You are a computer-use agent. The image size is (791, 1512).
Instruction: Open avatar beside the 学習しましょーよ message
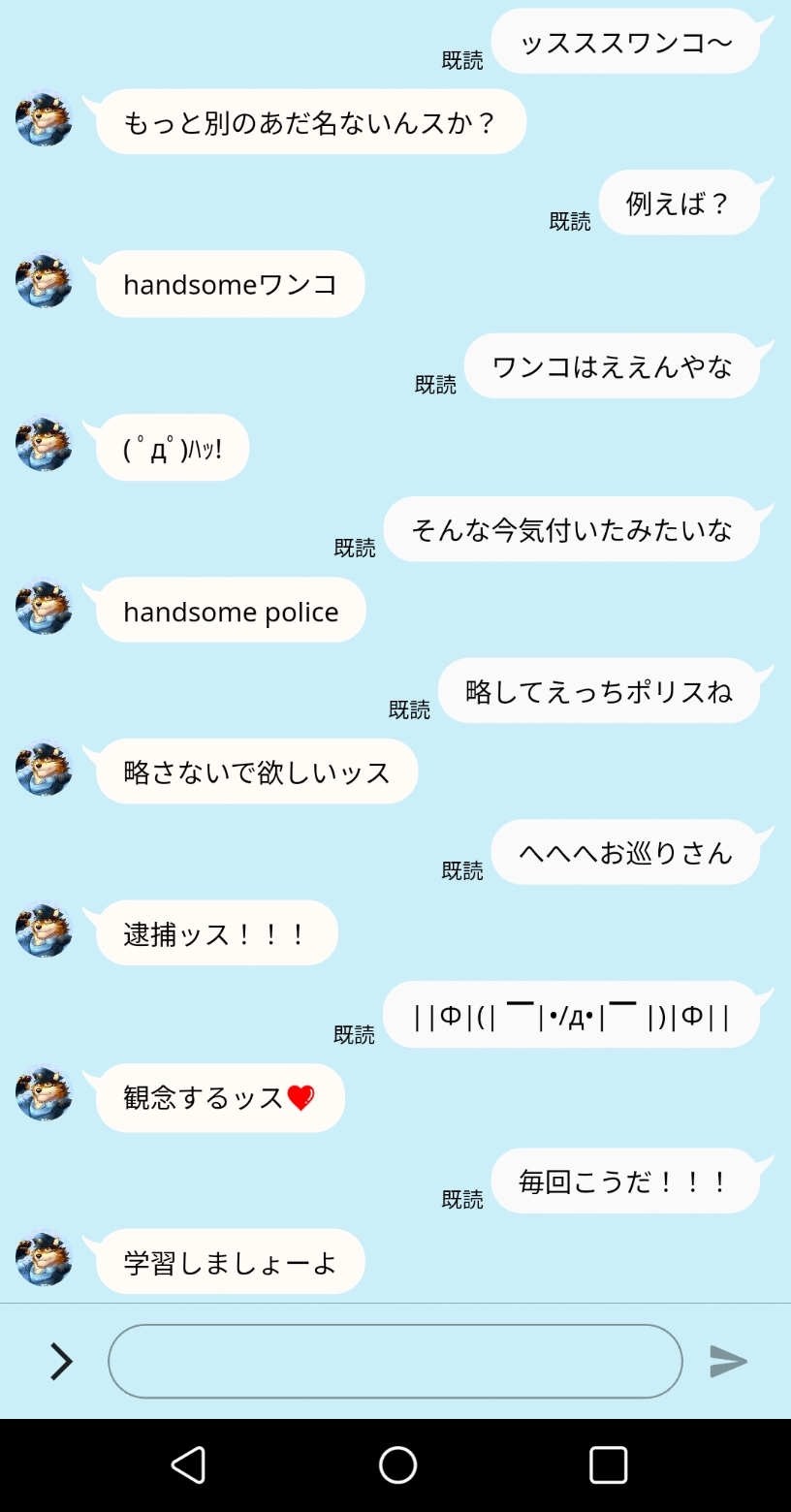click(44, 1257)
